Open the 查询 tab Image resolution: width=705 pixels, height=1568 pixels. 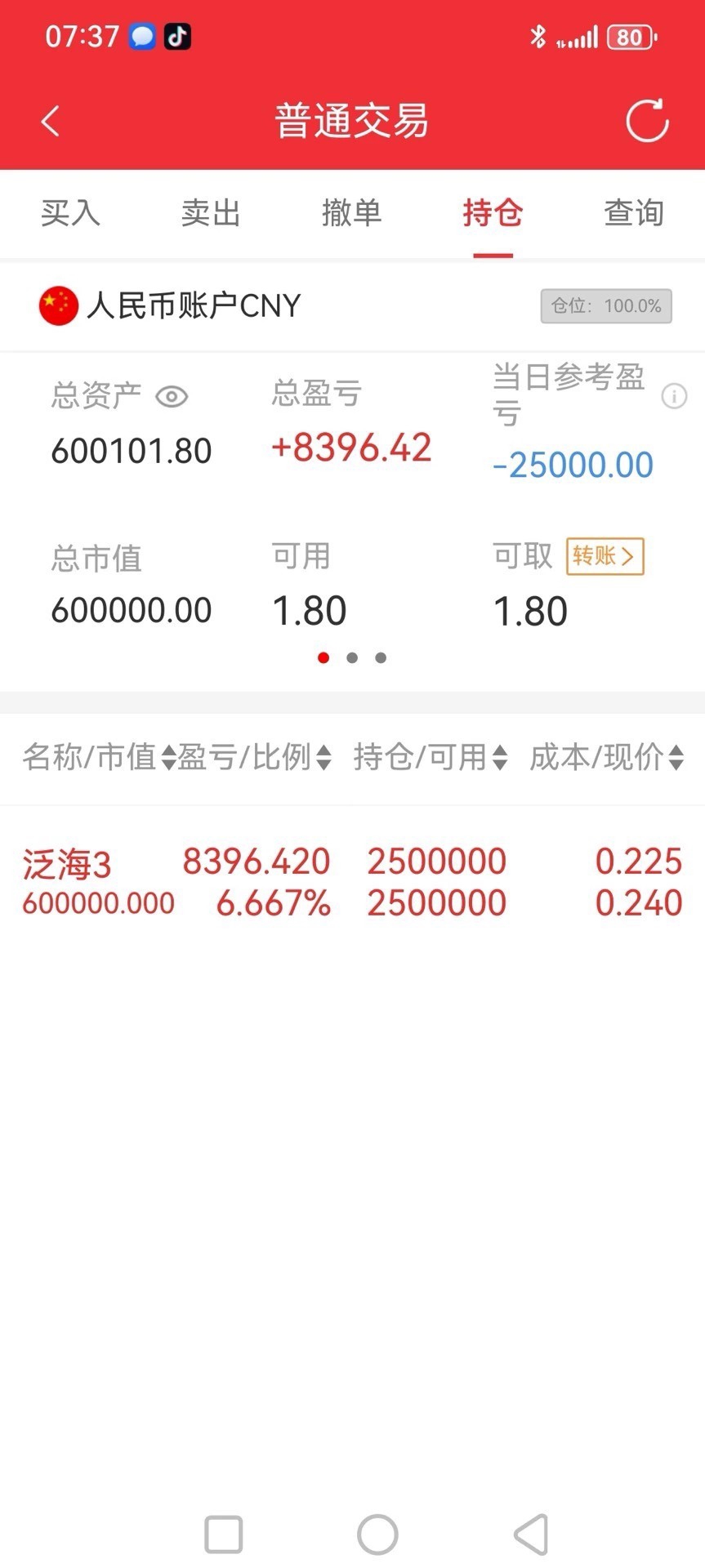tap(634, 213)
